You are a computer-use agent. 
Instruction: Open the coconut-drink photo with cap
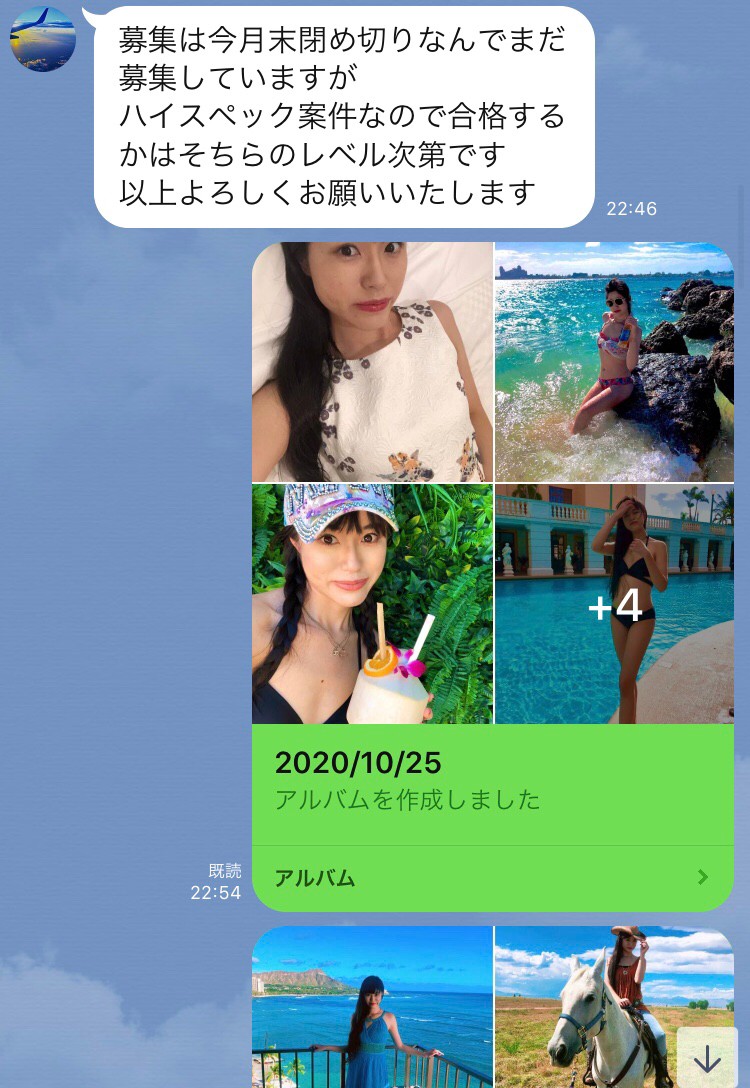372,604
